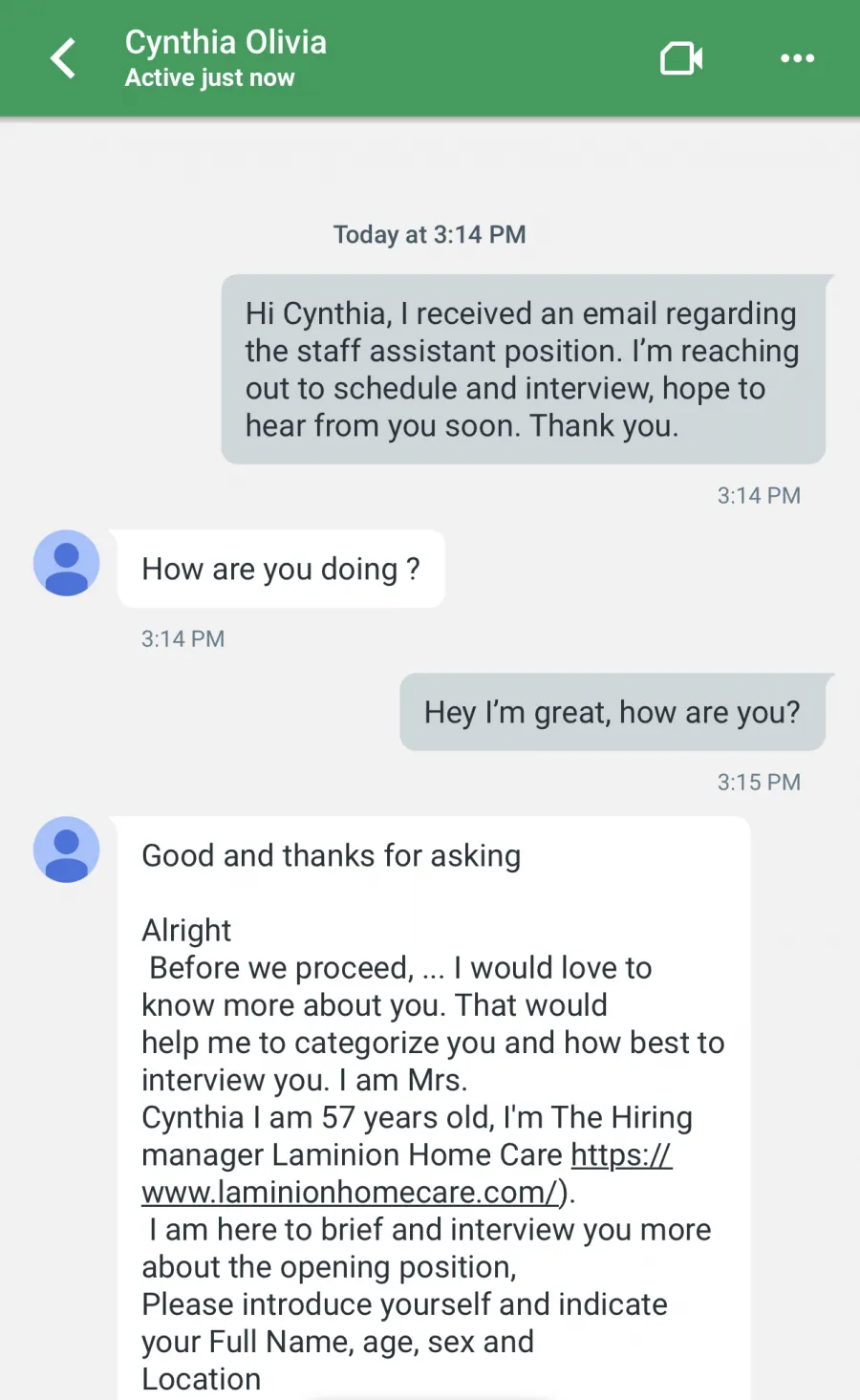Go back from the Cynthia Olivia chat
Image resolution: width=860 pixels, height=1400 pixels.
pyautogui.click(x=63, y=58)
